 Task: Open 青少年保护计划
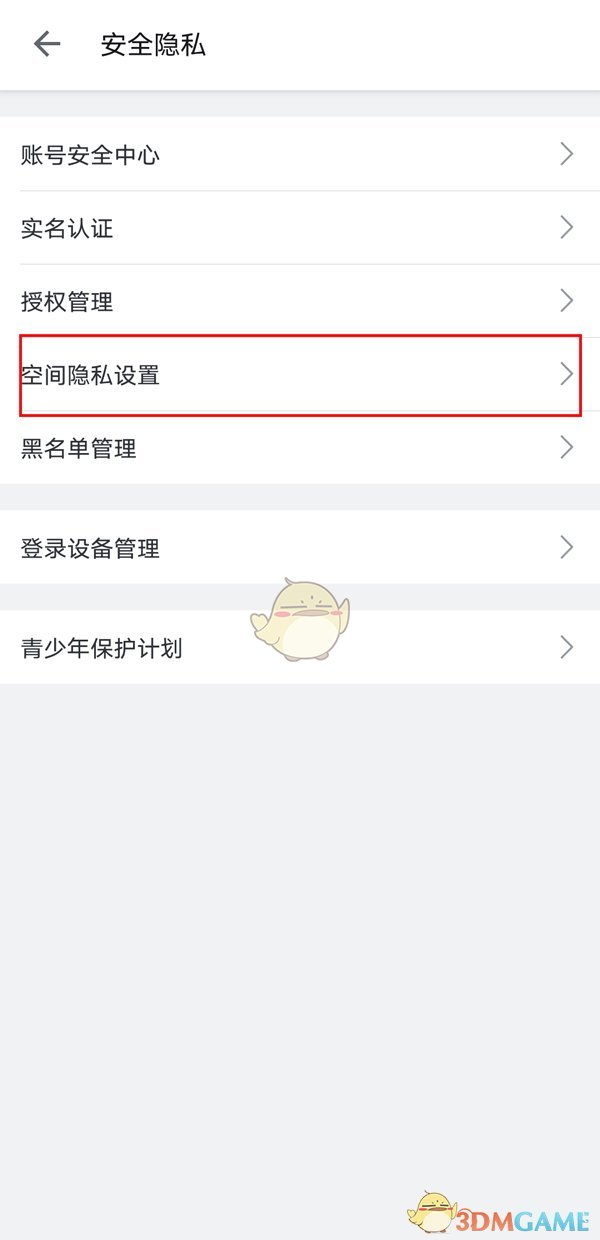click(x=300, y=647)
